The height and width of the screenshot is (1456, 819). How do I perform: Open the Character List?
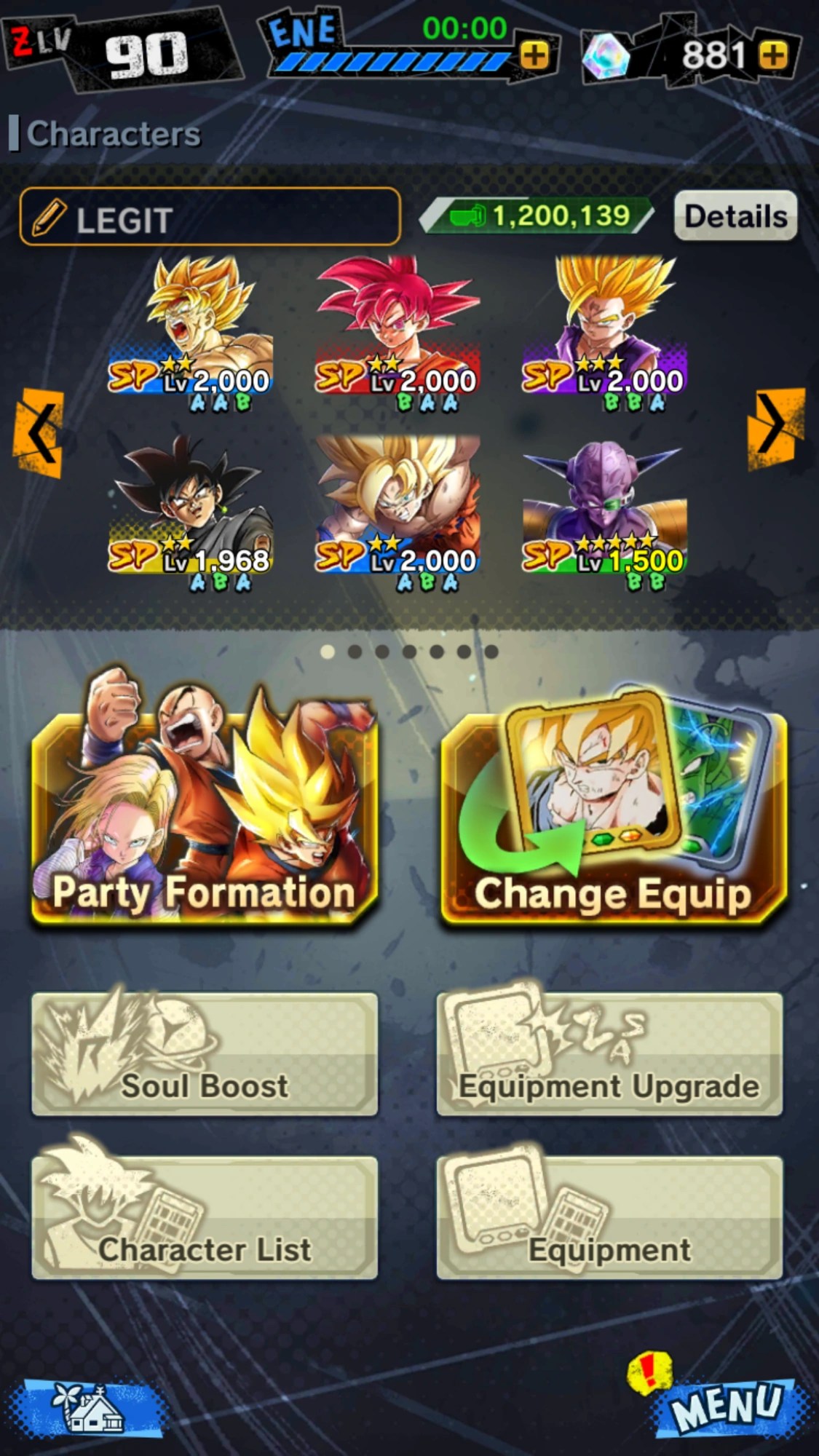[x=205, y=1217]
